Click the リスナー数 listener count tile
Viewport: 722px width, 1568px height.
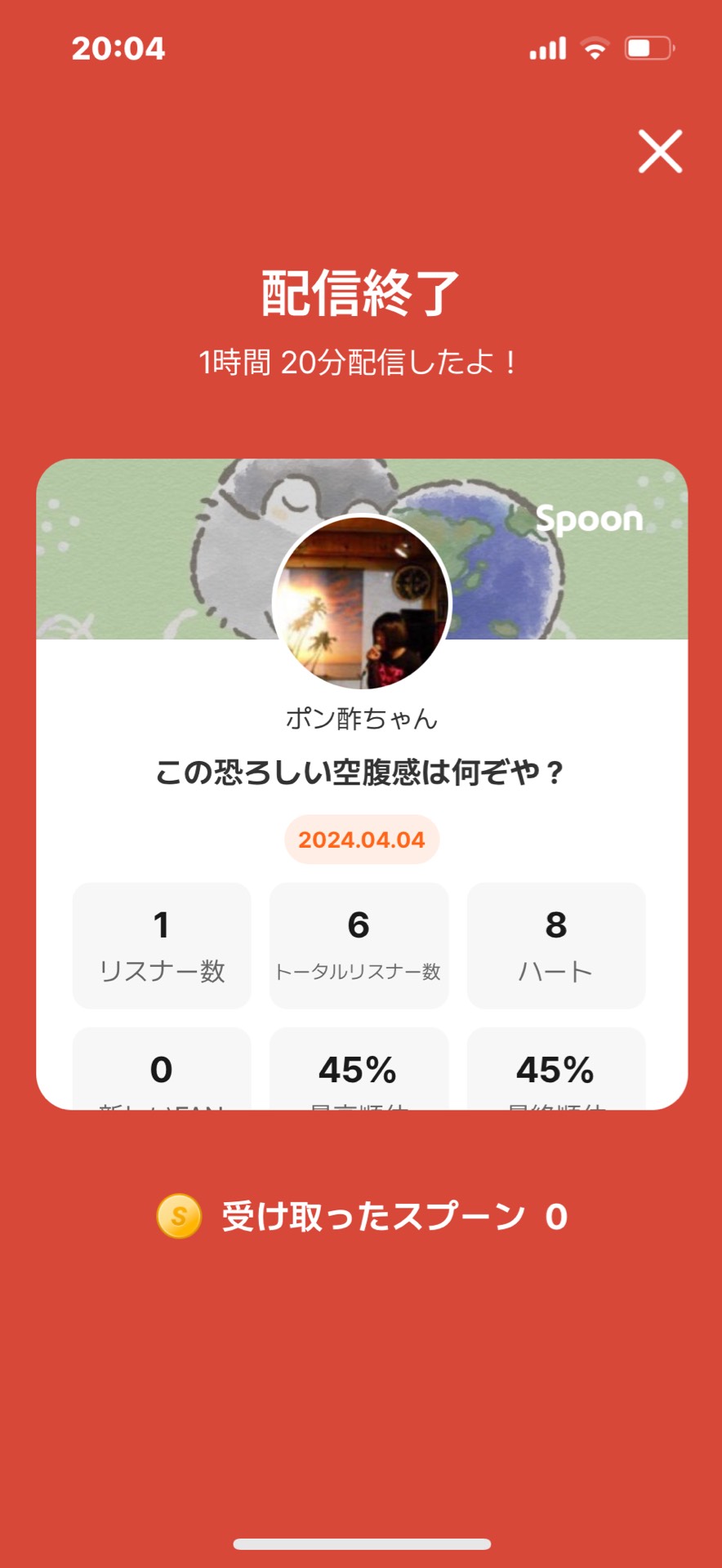(x=161, y=944)
